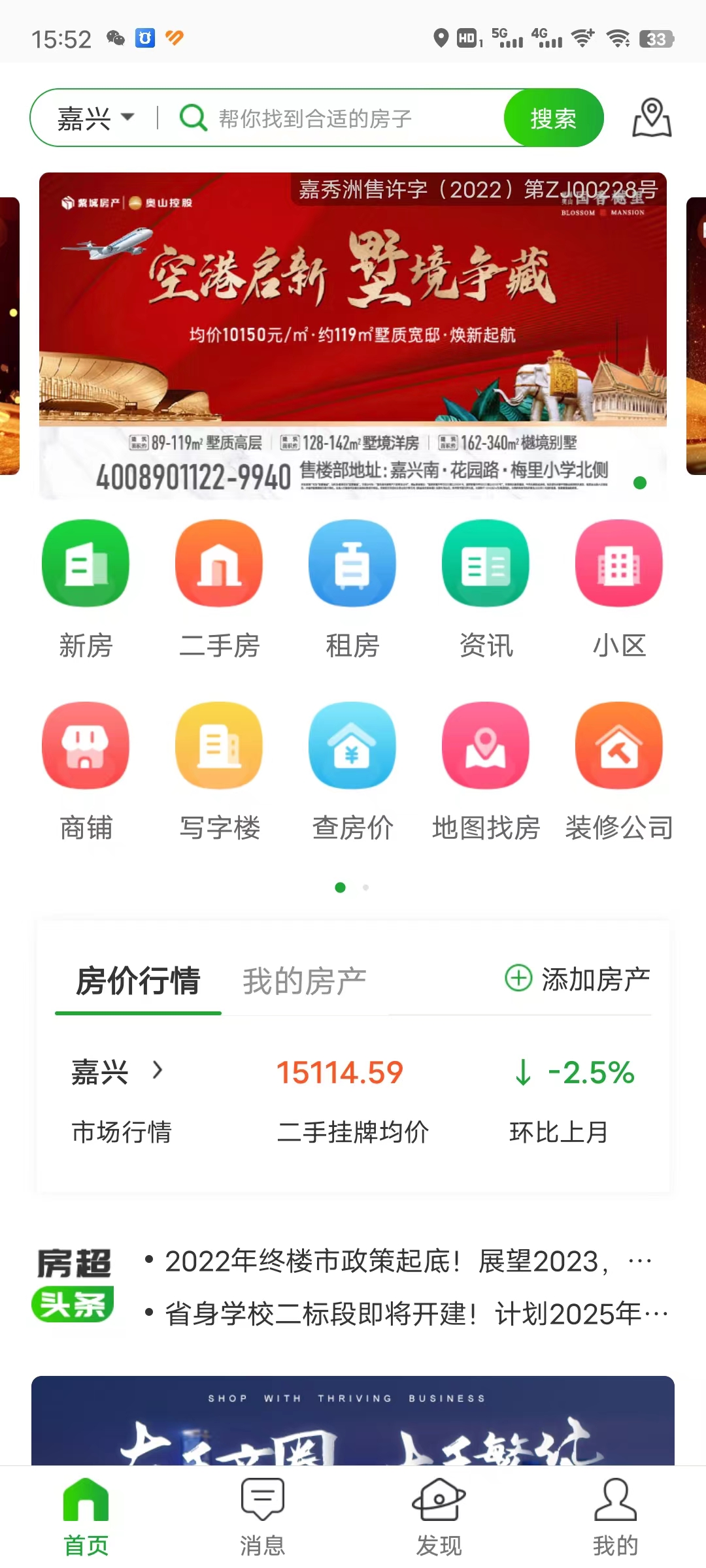Select the 装修公司 (renovation company) icon
The width and height of the screenshot is (706, 1568).
click(618, 747)
